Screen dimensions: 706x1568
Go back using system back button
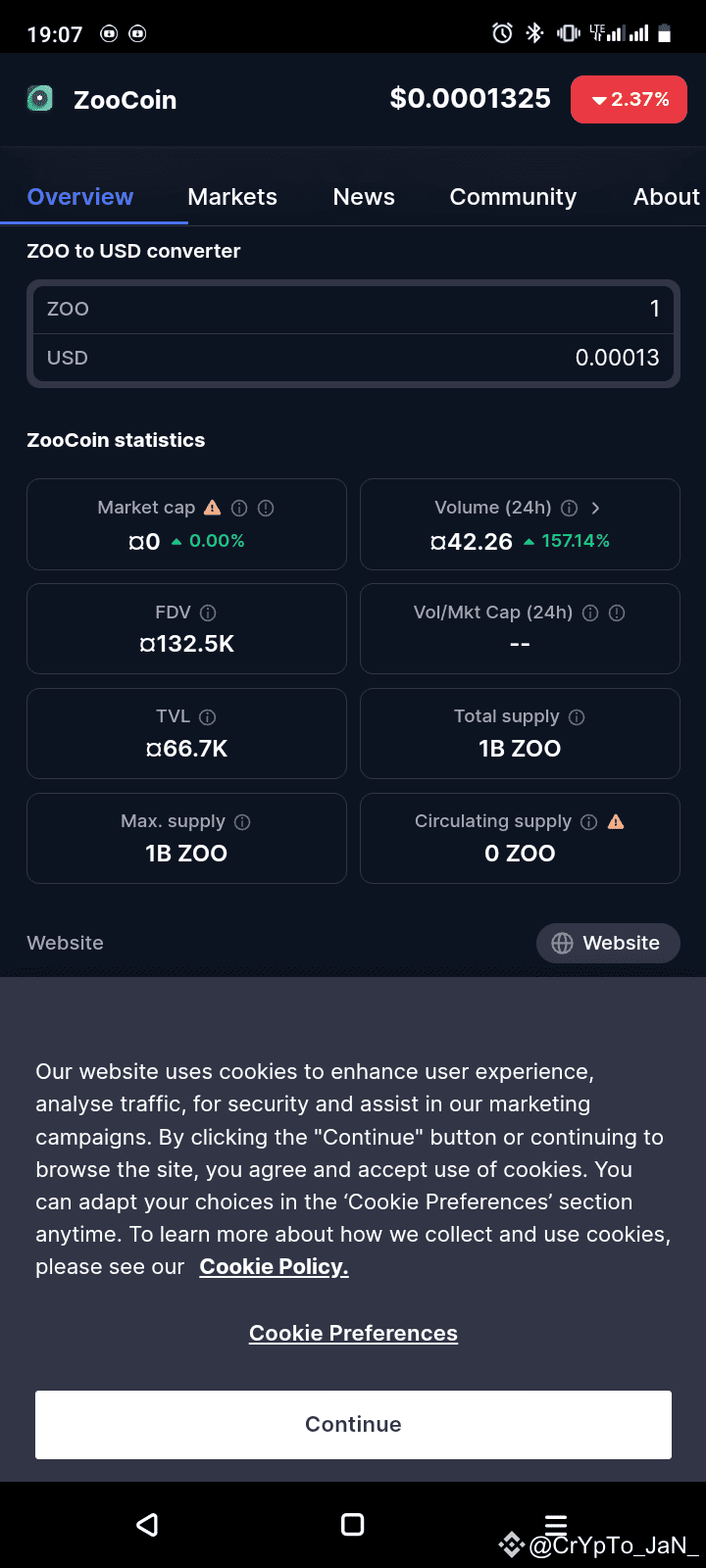click(147, 1524)
